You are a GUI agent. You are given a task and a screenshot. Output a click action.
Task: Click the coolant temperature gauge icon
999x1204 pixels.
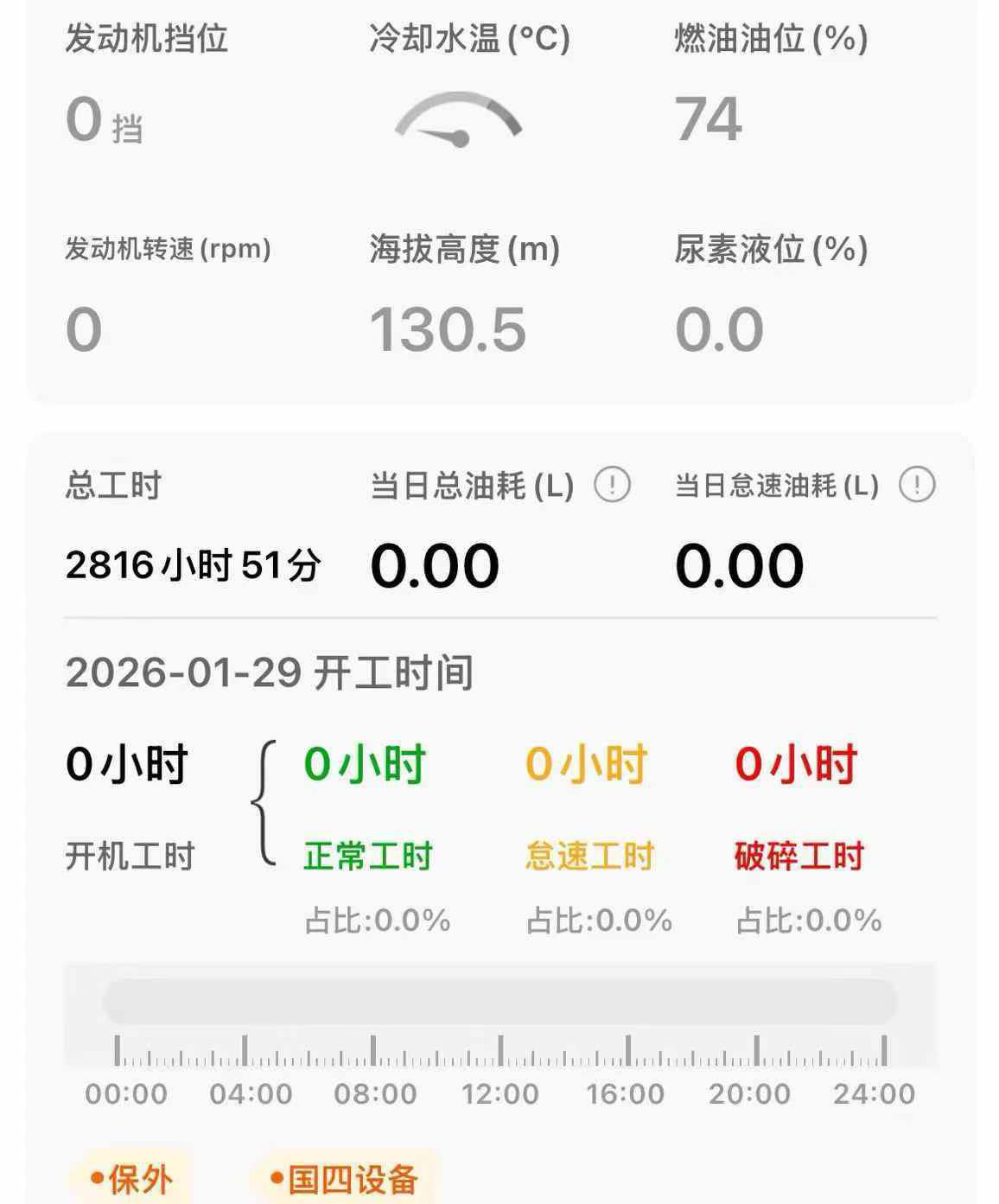[458, 121]
